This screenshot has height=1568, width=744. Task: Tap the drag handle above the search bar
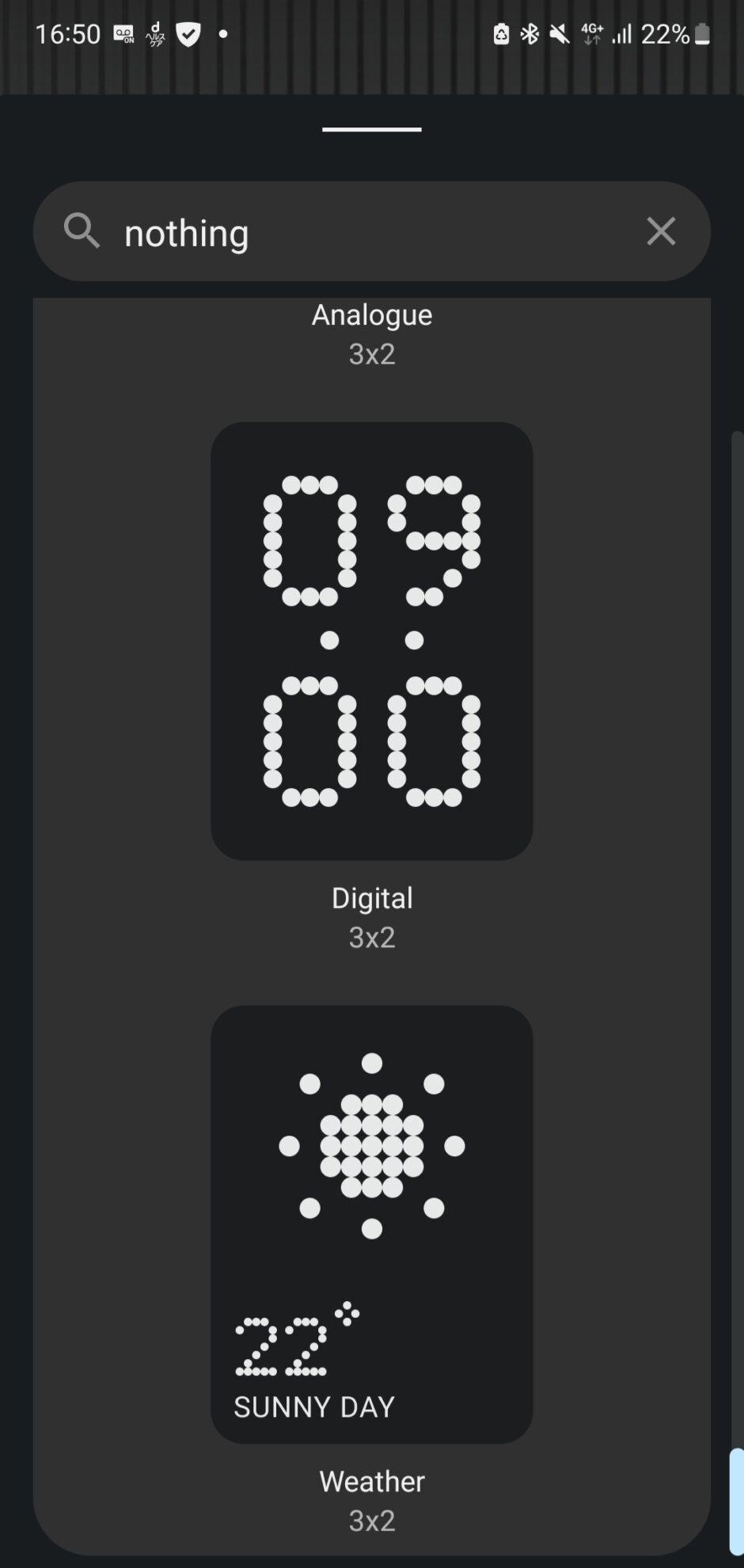point(371,128)
